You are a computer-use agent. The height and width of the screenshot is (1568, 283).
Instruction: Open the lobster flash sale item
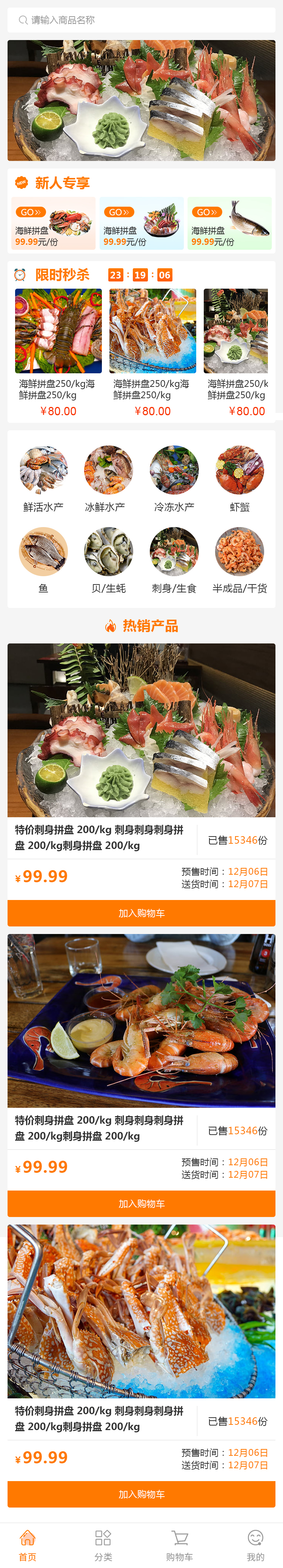(58, 353)
